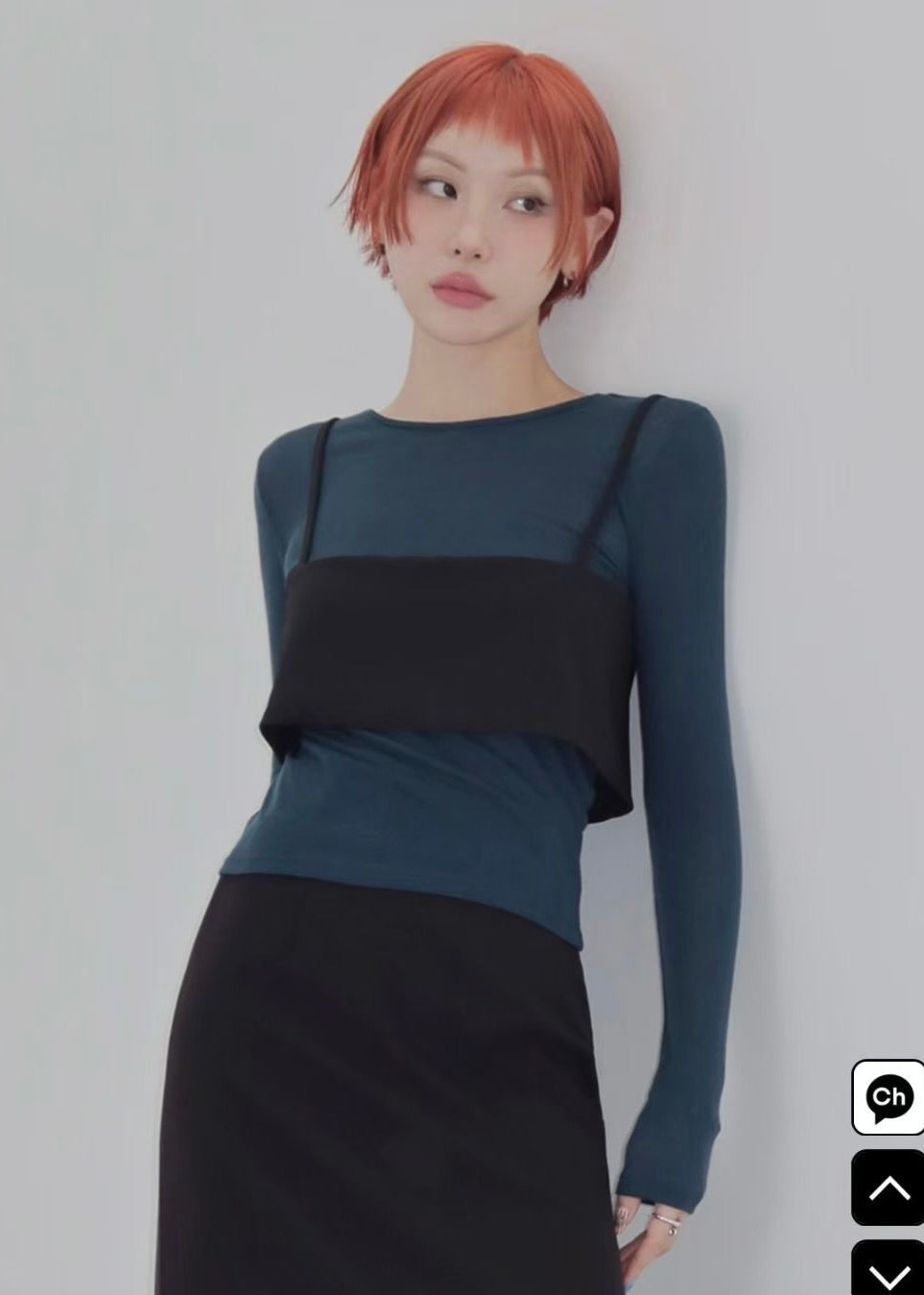Jump to bottom with the down arrow

click(888, 1271)
